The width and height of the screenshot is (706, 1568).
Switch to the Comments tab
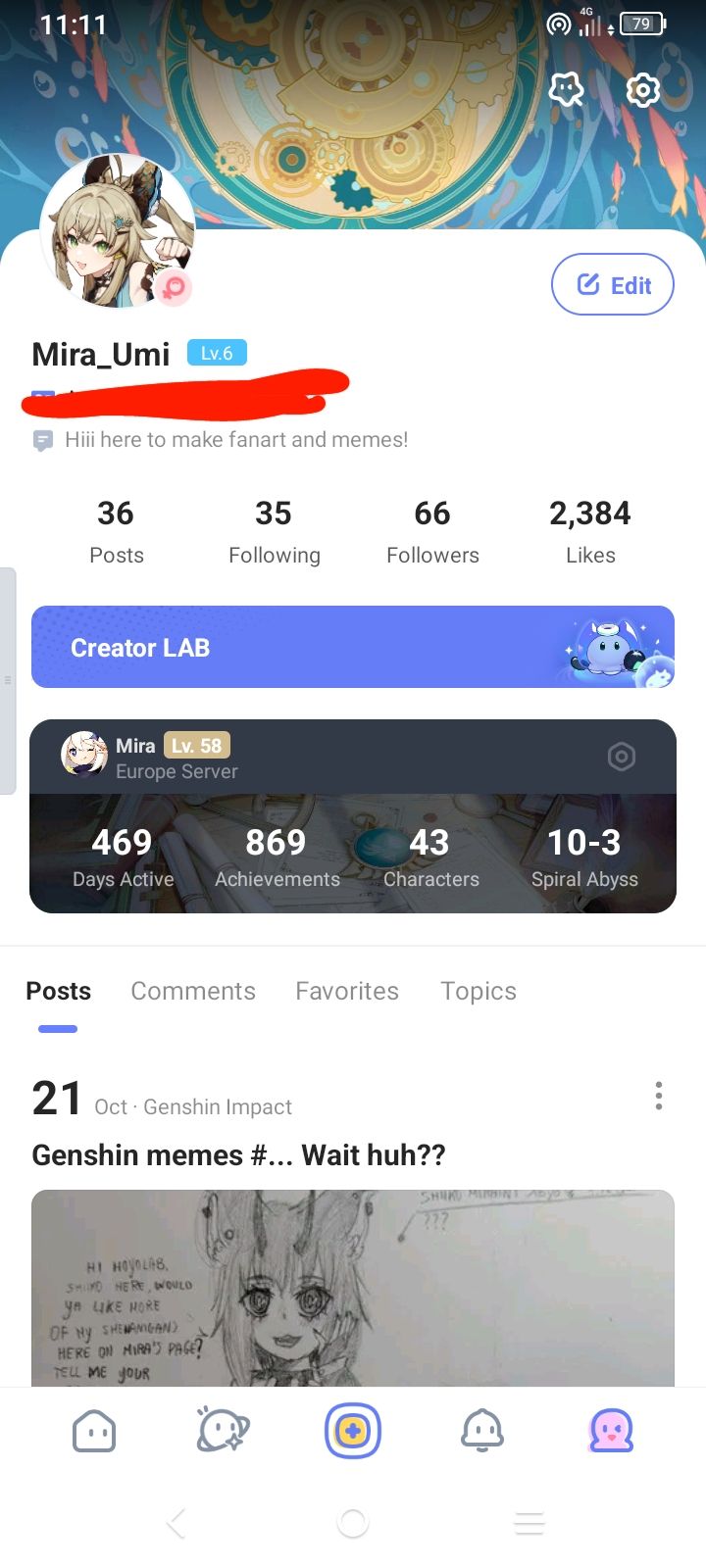point(193,991)
